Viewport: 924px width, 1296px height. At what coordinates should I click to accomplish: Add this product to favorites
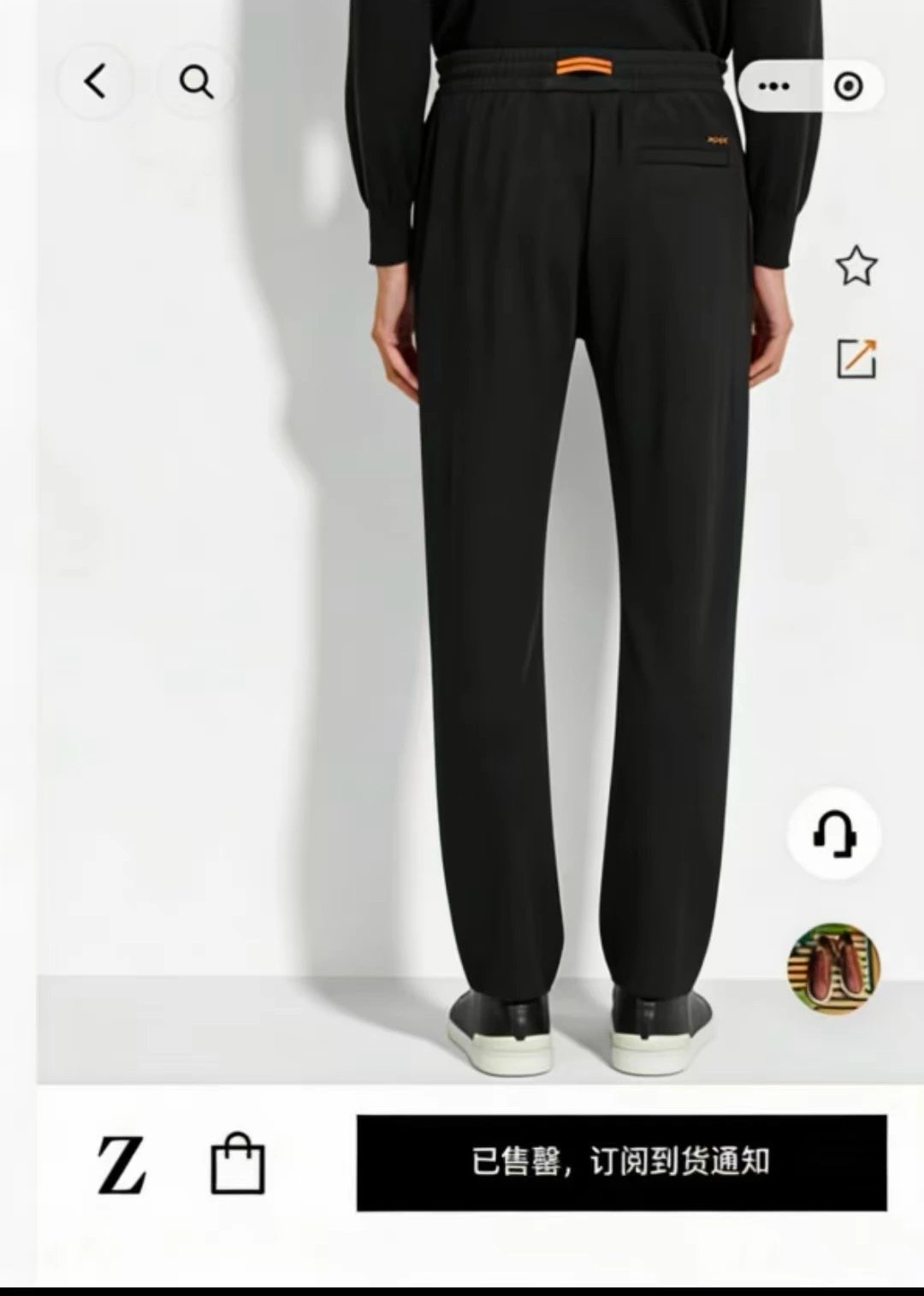[x=856, y=266]
